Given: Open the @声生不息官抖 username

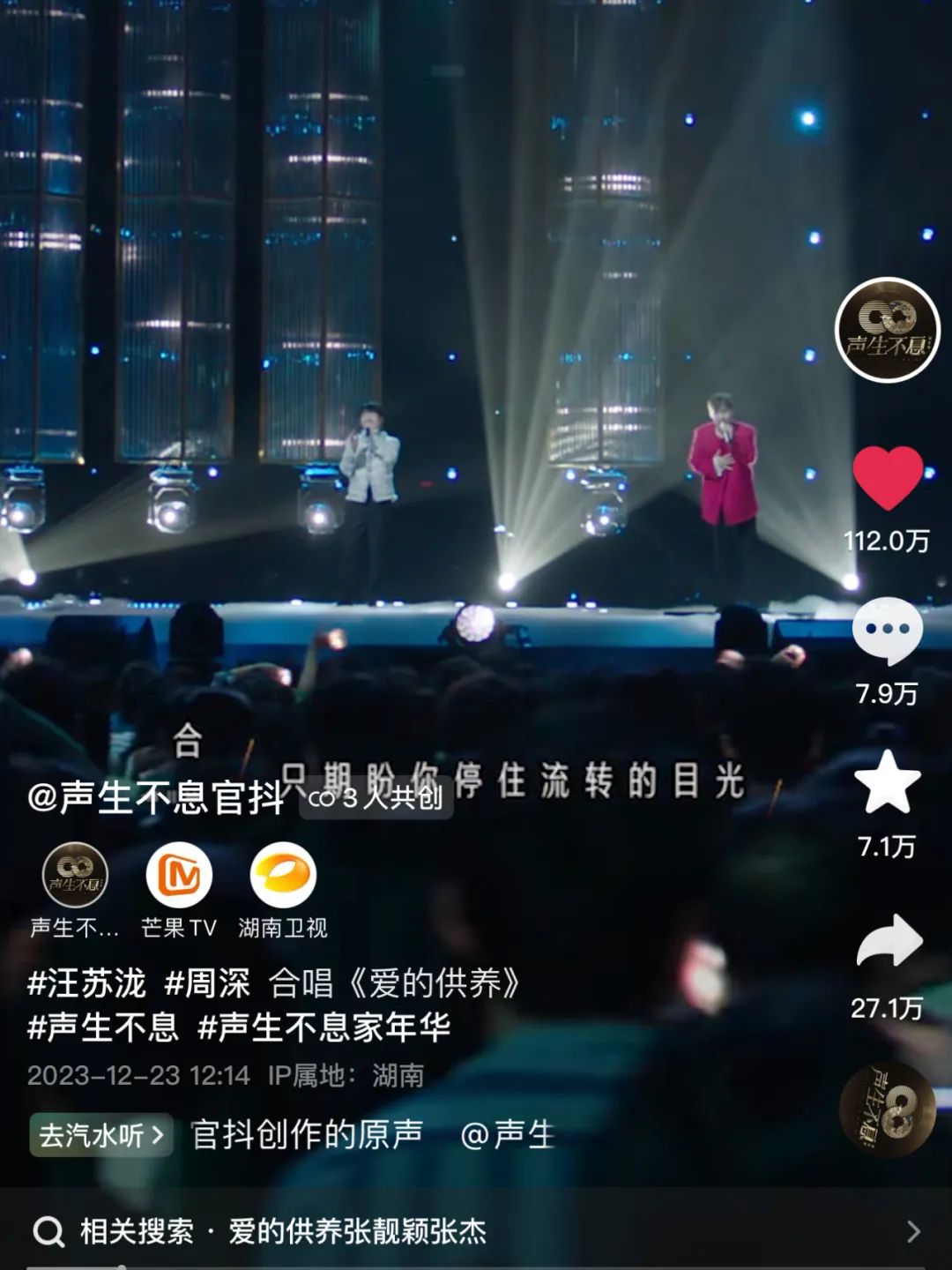Looking at the screenshot, I should point(155,798).
